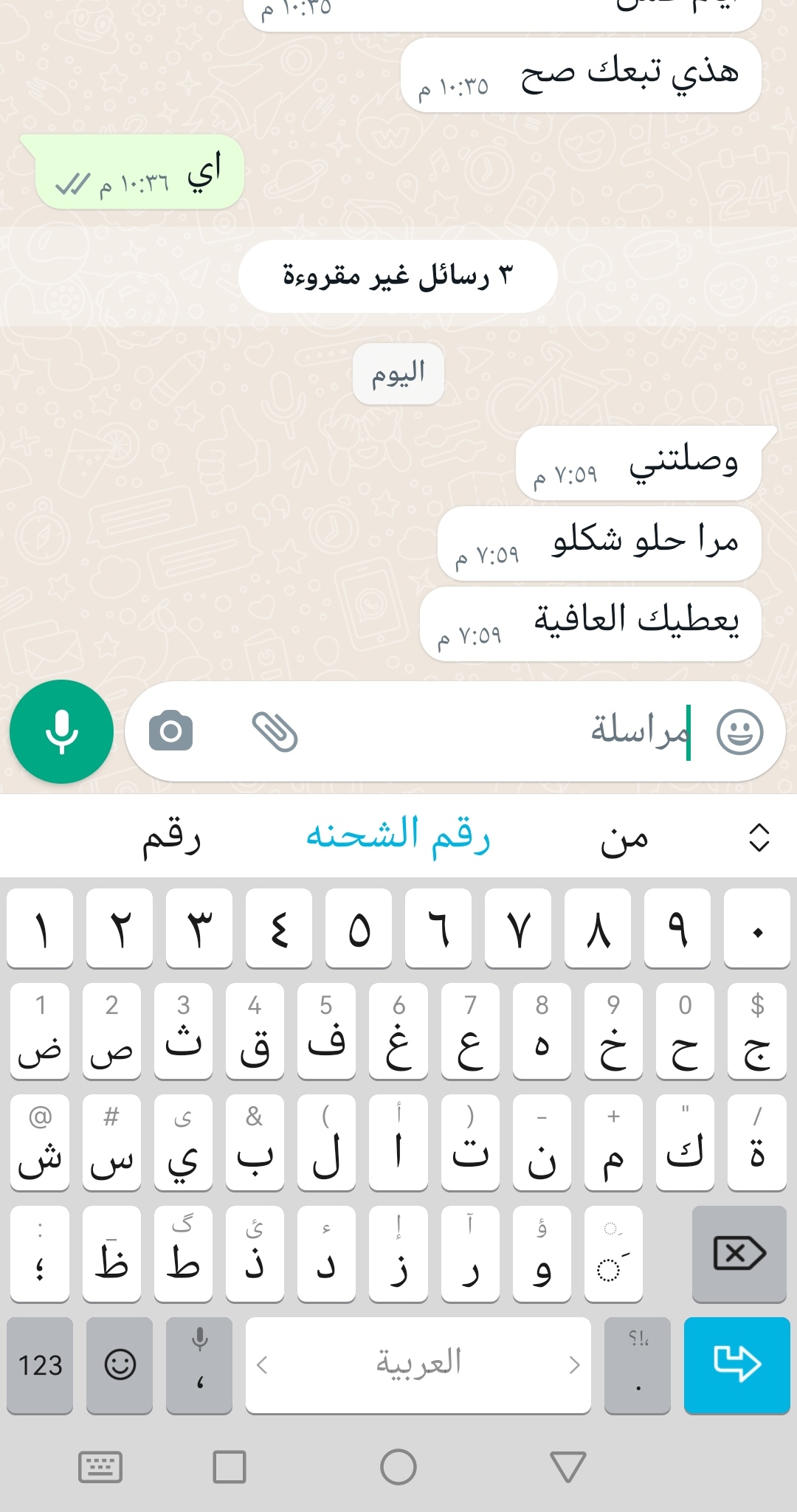
Task: Open the emoji picker in the message field
Action: (740, 731)
